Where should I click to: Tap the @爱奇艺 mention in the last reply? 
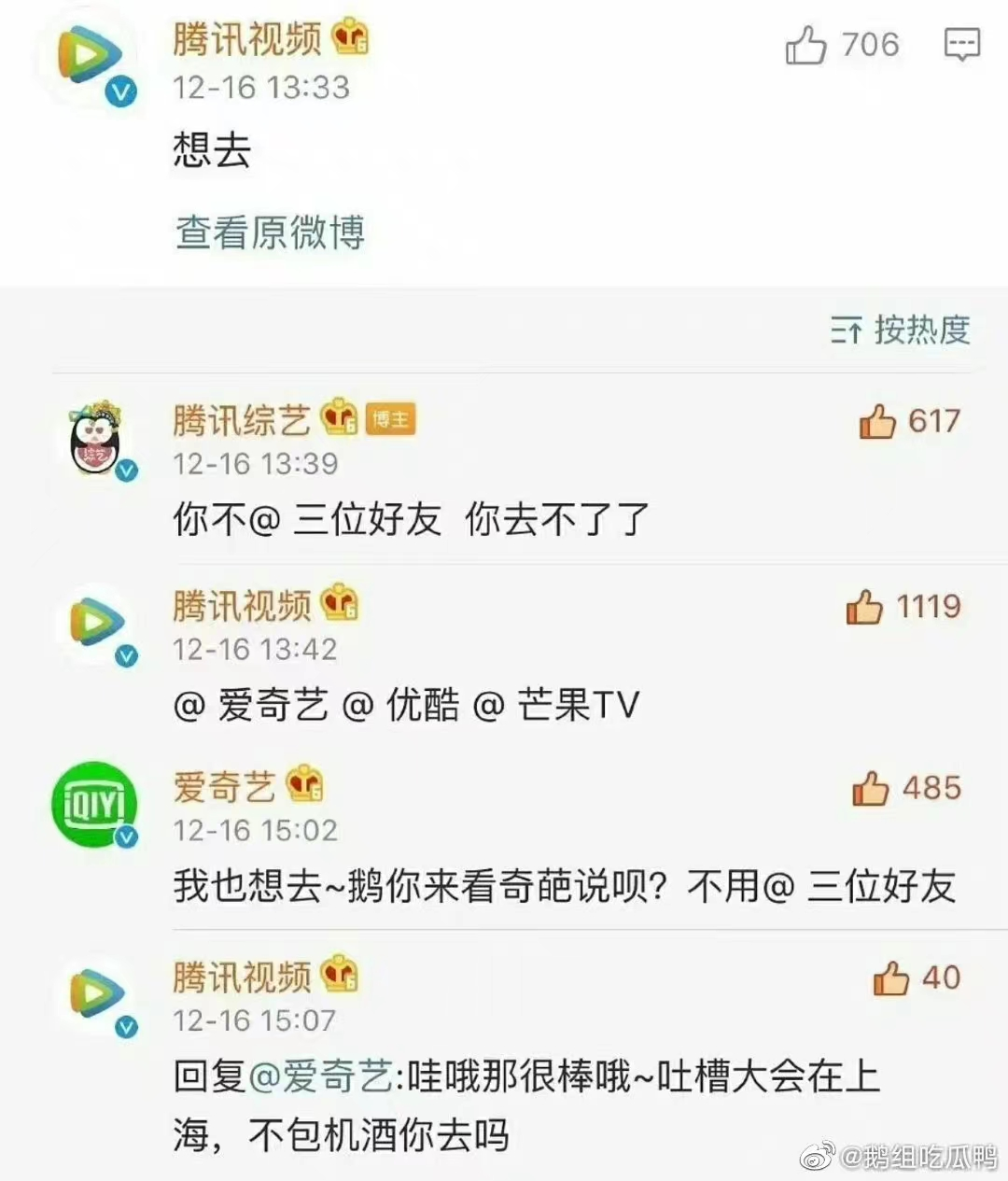click(320, 1076)
